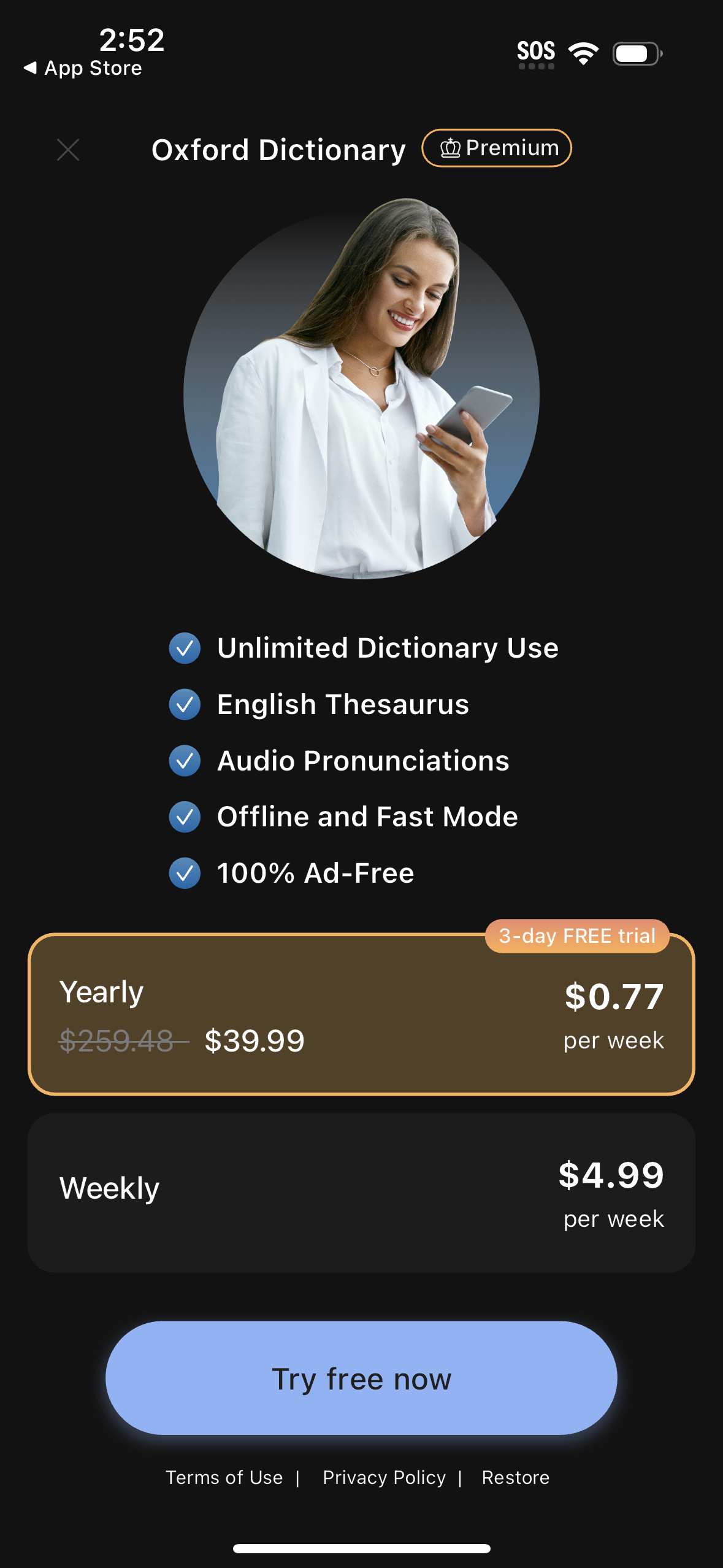The height and width of the screenshot is (1568, 723).
Task: Click the 3-day FREE trial badge
Action: (577, 936)
